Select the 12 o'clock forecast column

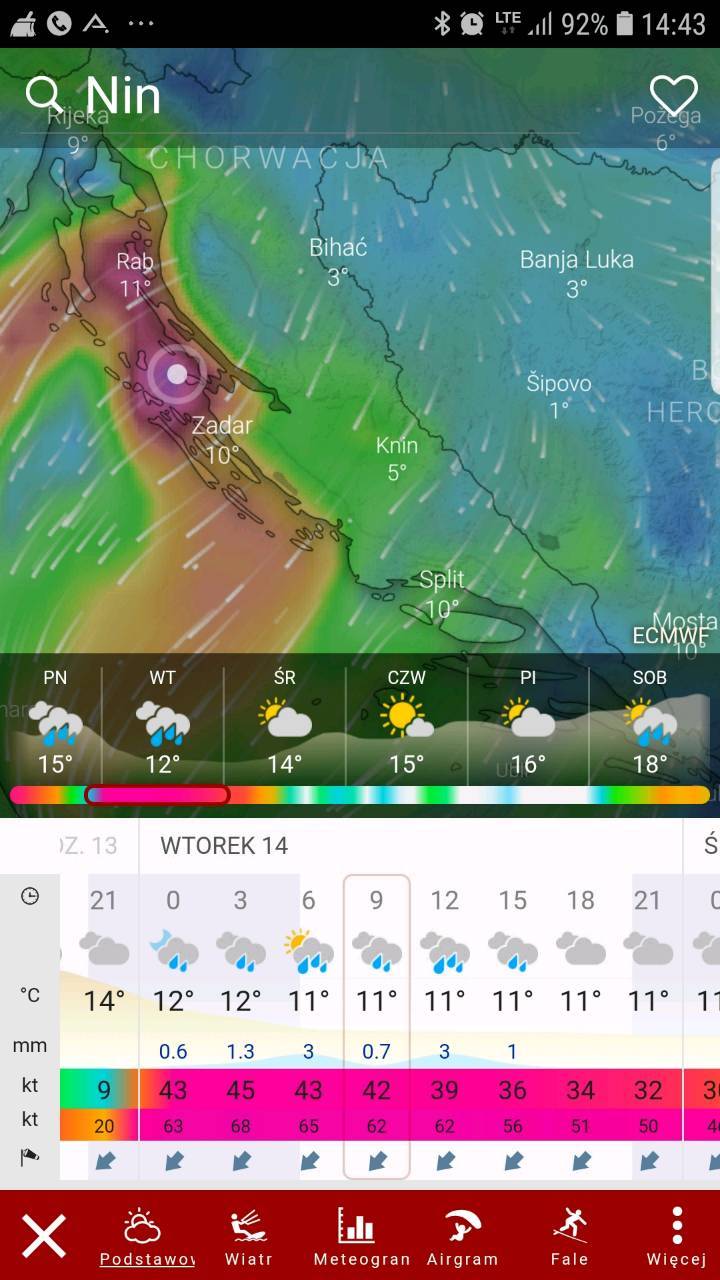[445, 1027]
